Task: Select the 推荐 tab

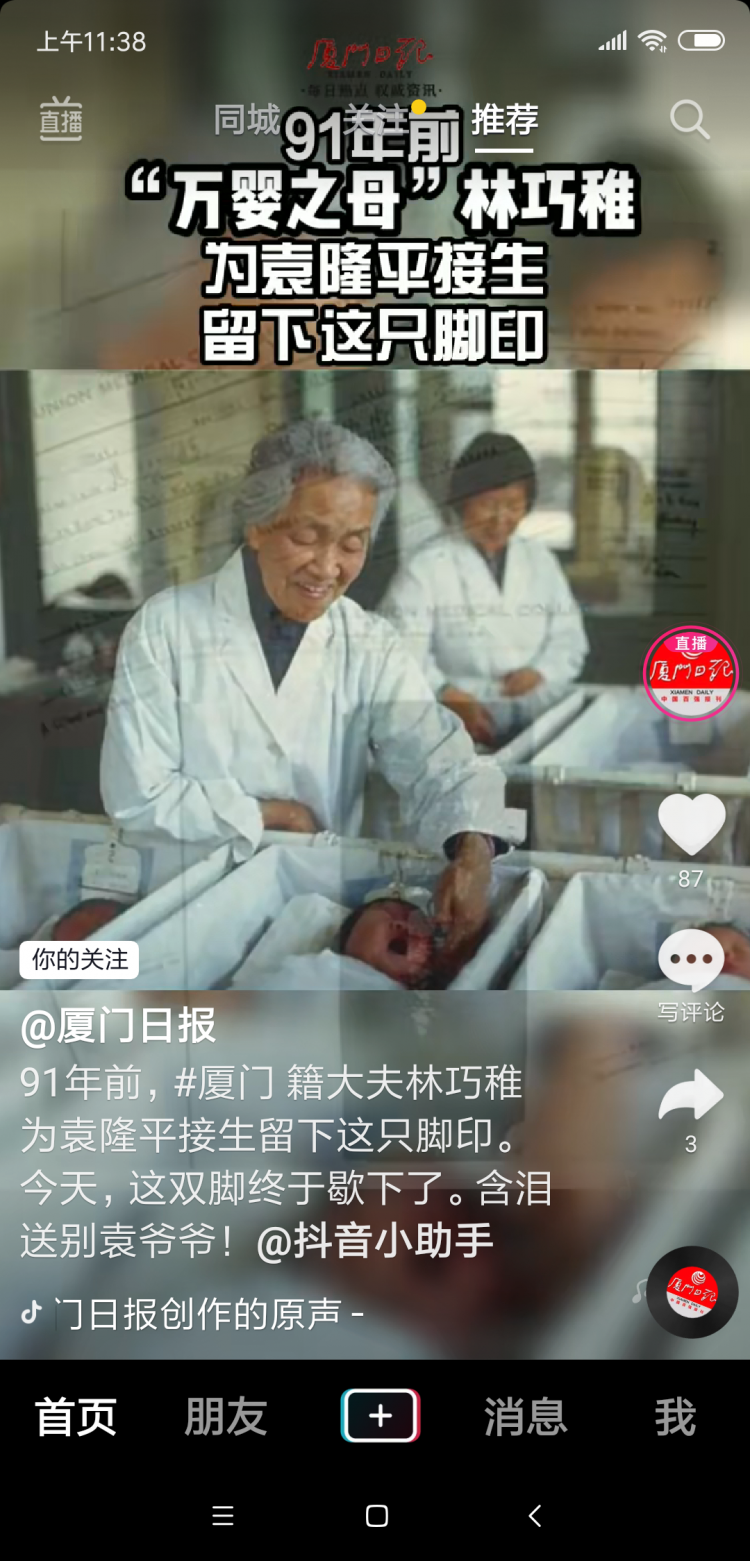Action: point(504,121)
